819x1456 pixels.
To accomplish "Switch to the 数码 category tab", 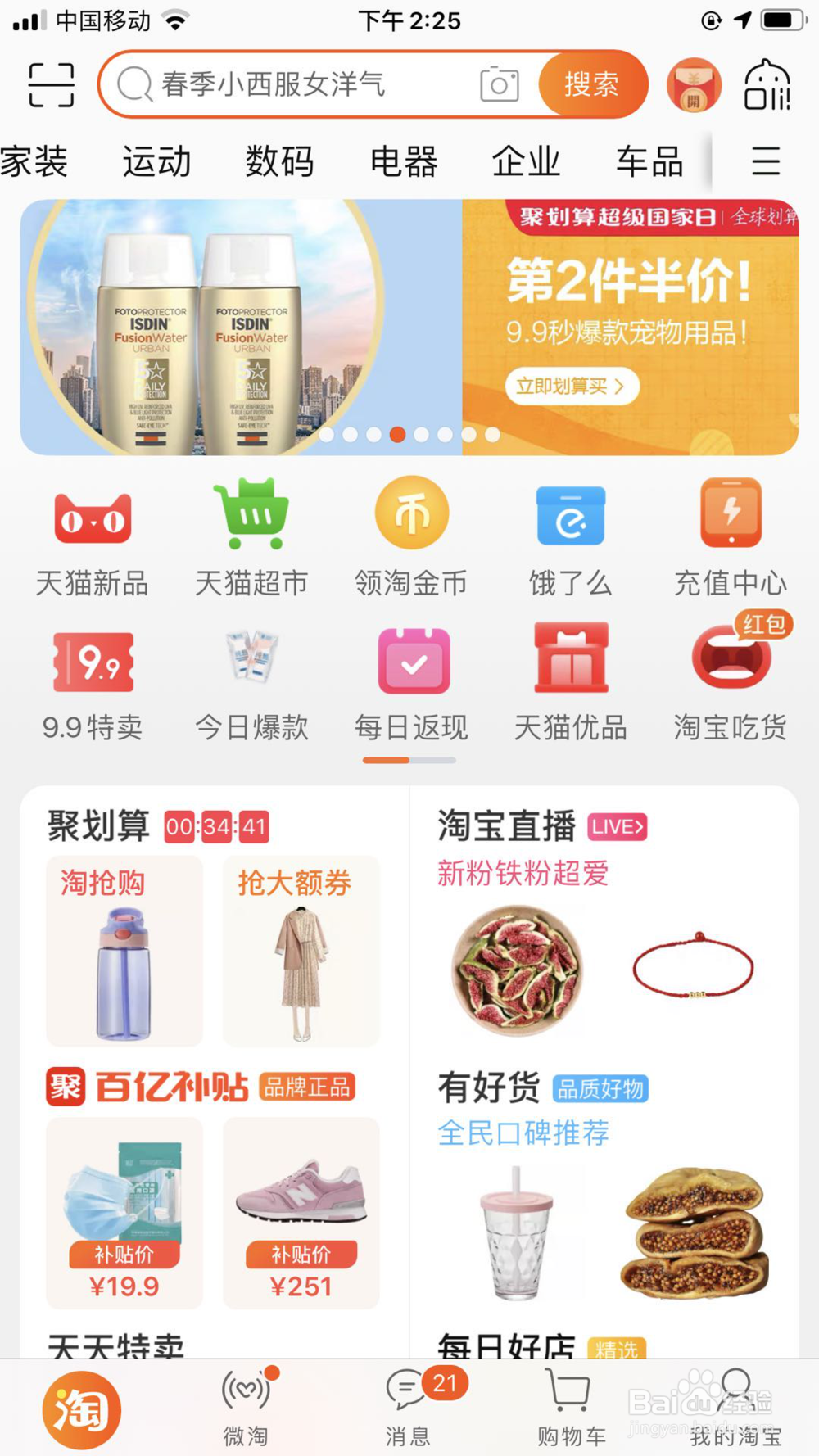I will click(x=280, y=161).
